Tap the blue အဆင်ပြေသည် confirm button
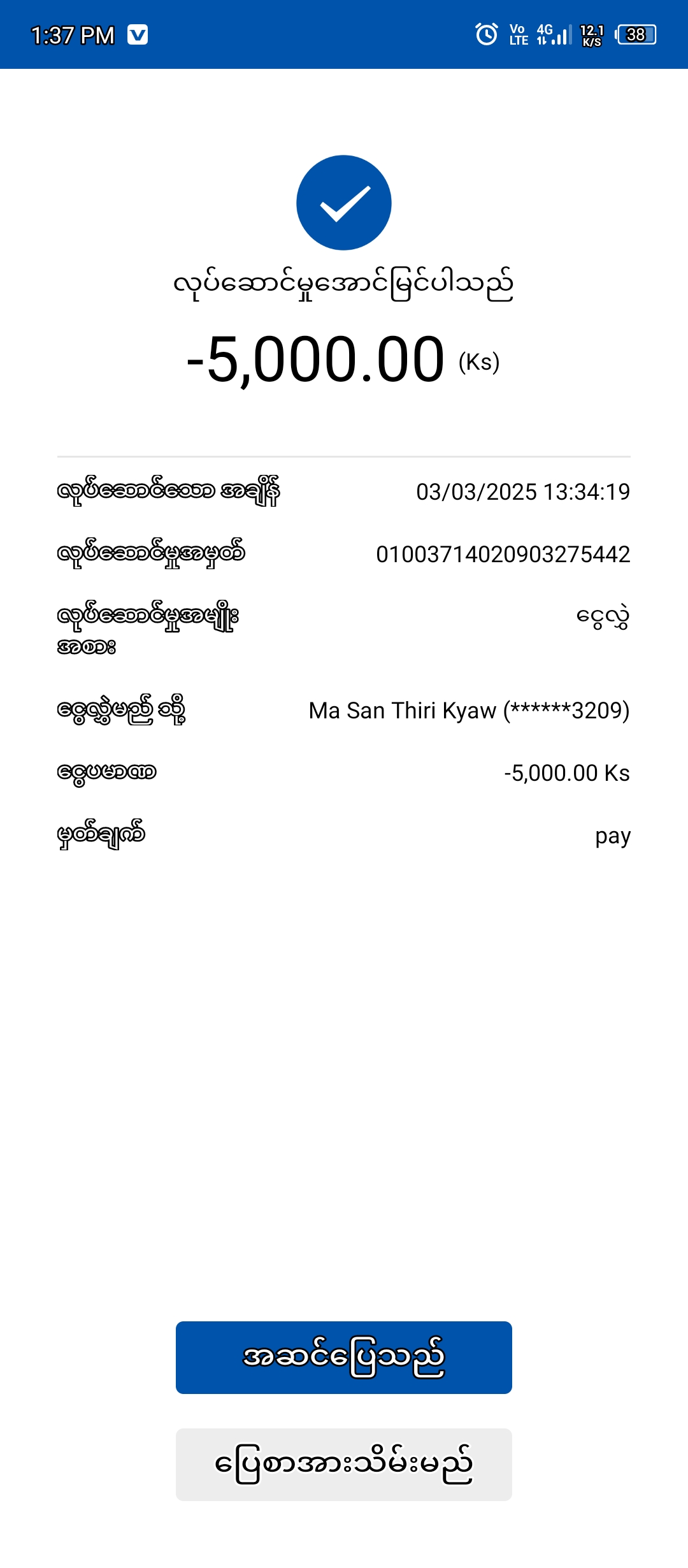Viewport: 688px width, 1568px height. coord(344,1358)
